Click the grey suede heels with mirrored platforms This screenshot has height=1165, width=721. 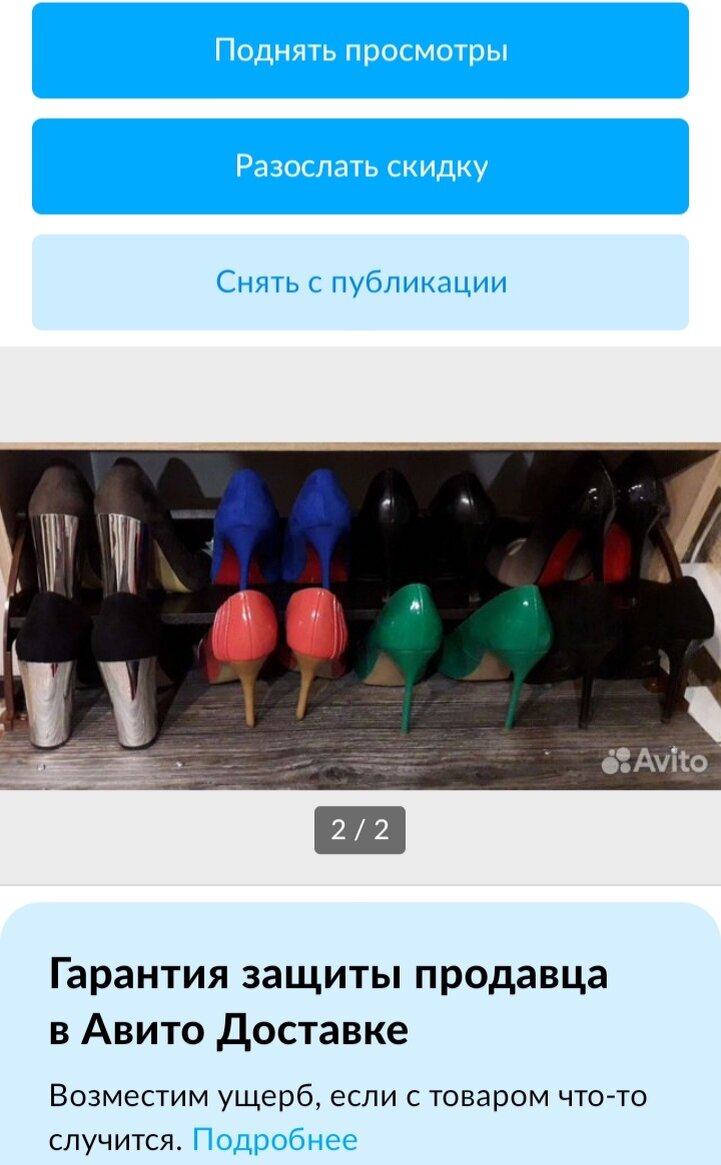click(90, 520)
